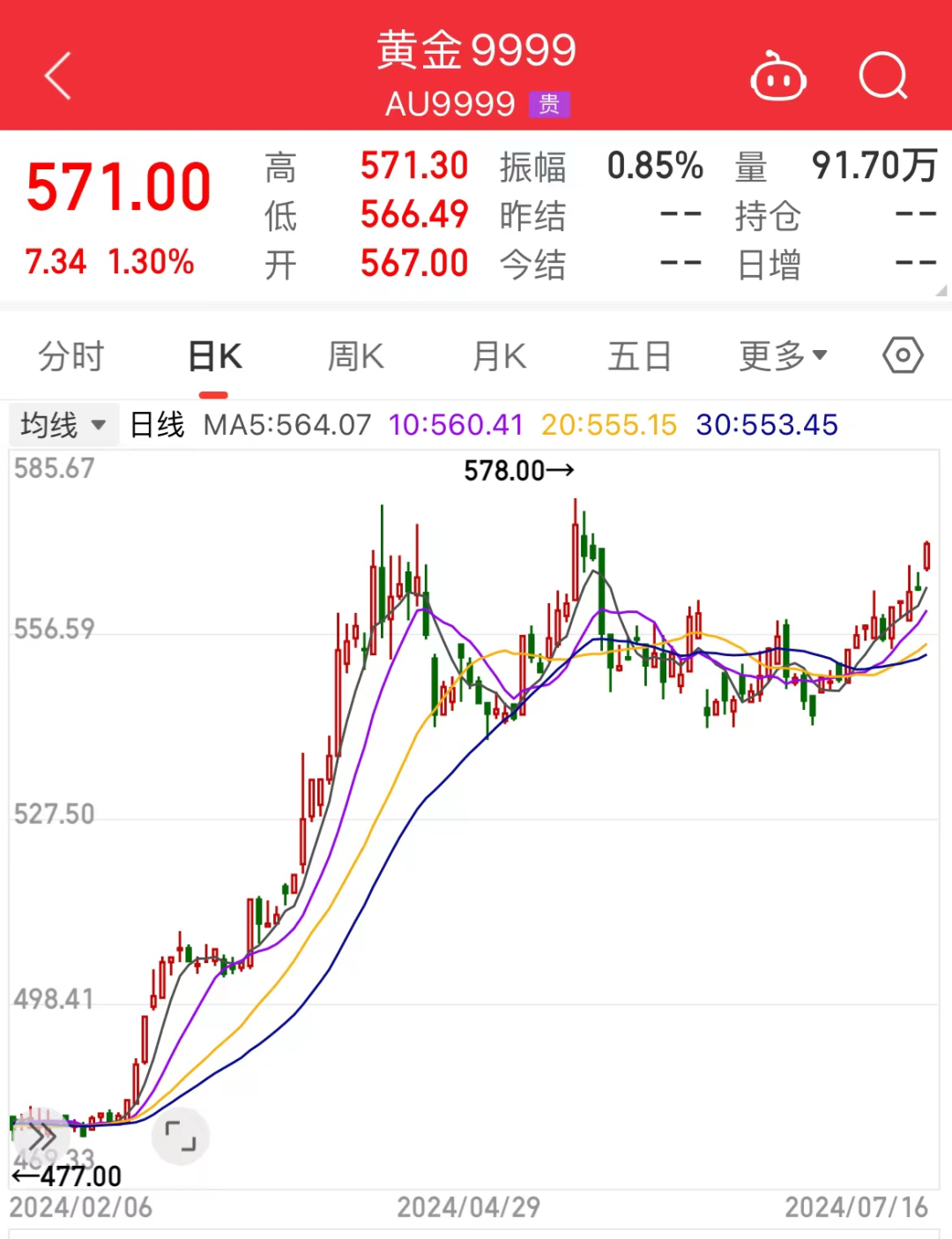Show the 月K chart tab
Screen dimensions: 952x1239
point(499,357)
